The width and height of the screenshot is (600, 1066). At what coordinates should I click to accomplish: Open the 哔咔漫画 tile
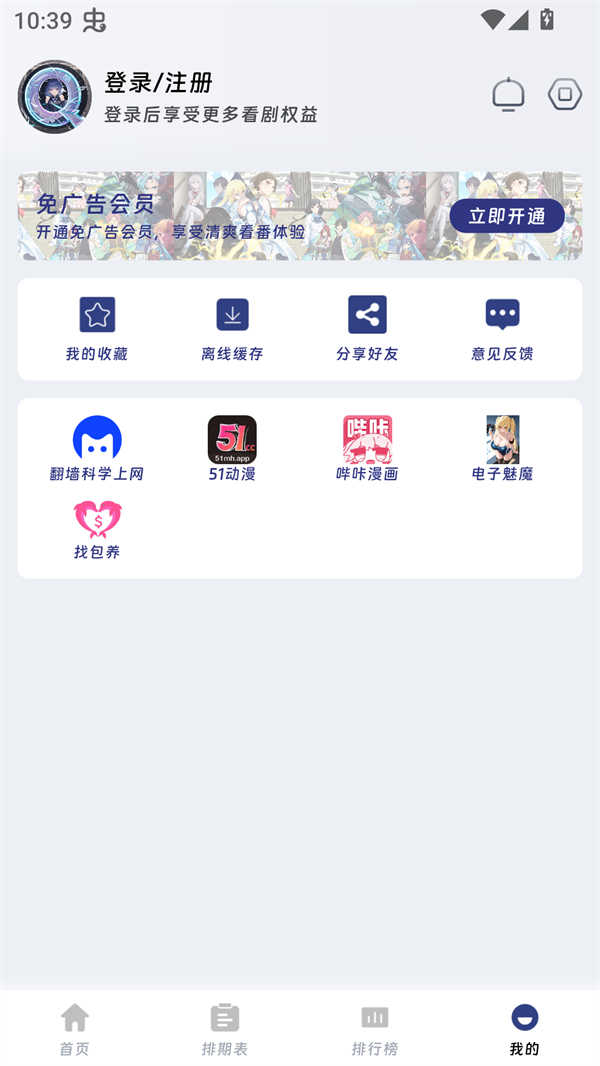click(367, 448)
